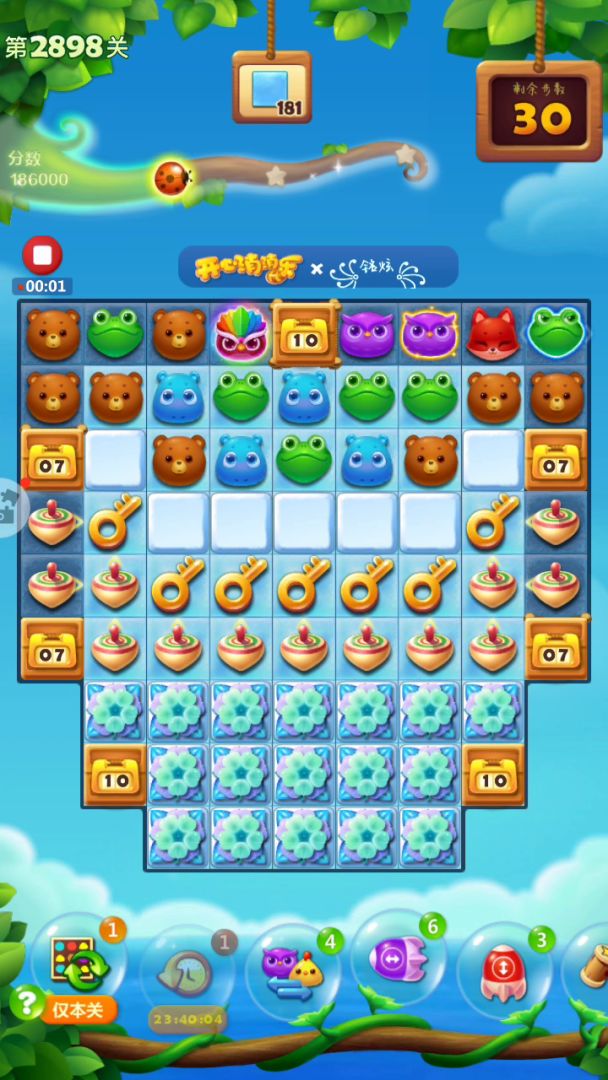
Task: Select the red fox piece
Action: (x=493, y=335)
